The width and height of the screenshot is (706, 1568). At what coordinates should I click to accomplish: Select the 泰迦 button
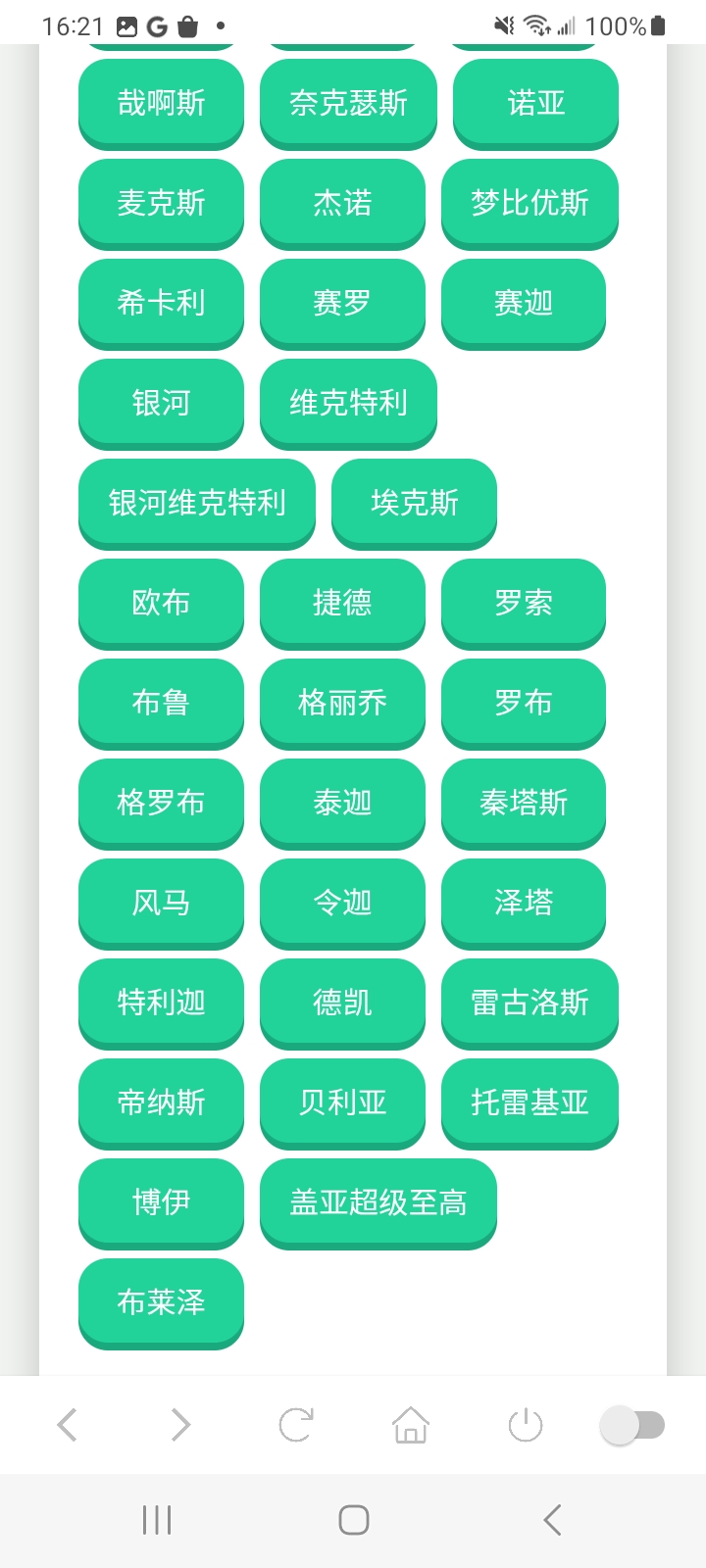[x=342, y=804]
